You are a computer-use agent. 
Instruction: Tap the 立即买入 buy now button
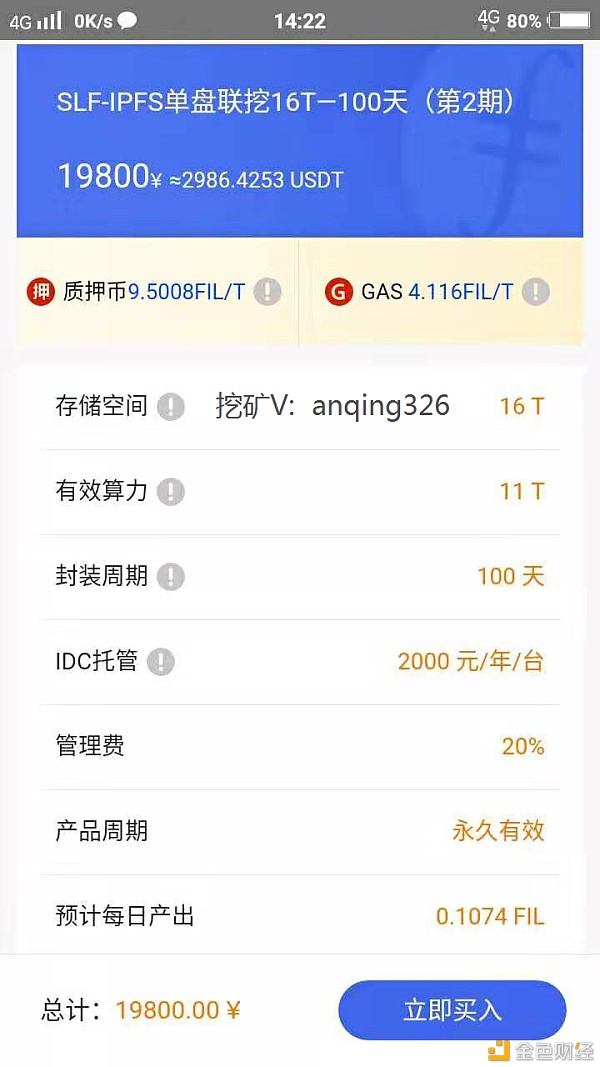point(452,1010)
